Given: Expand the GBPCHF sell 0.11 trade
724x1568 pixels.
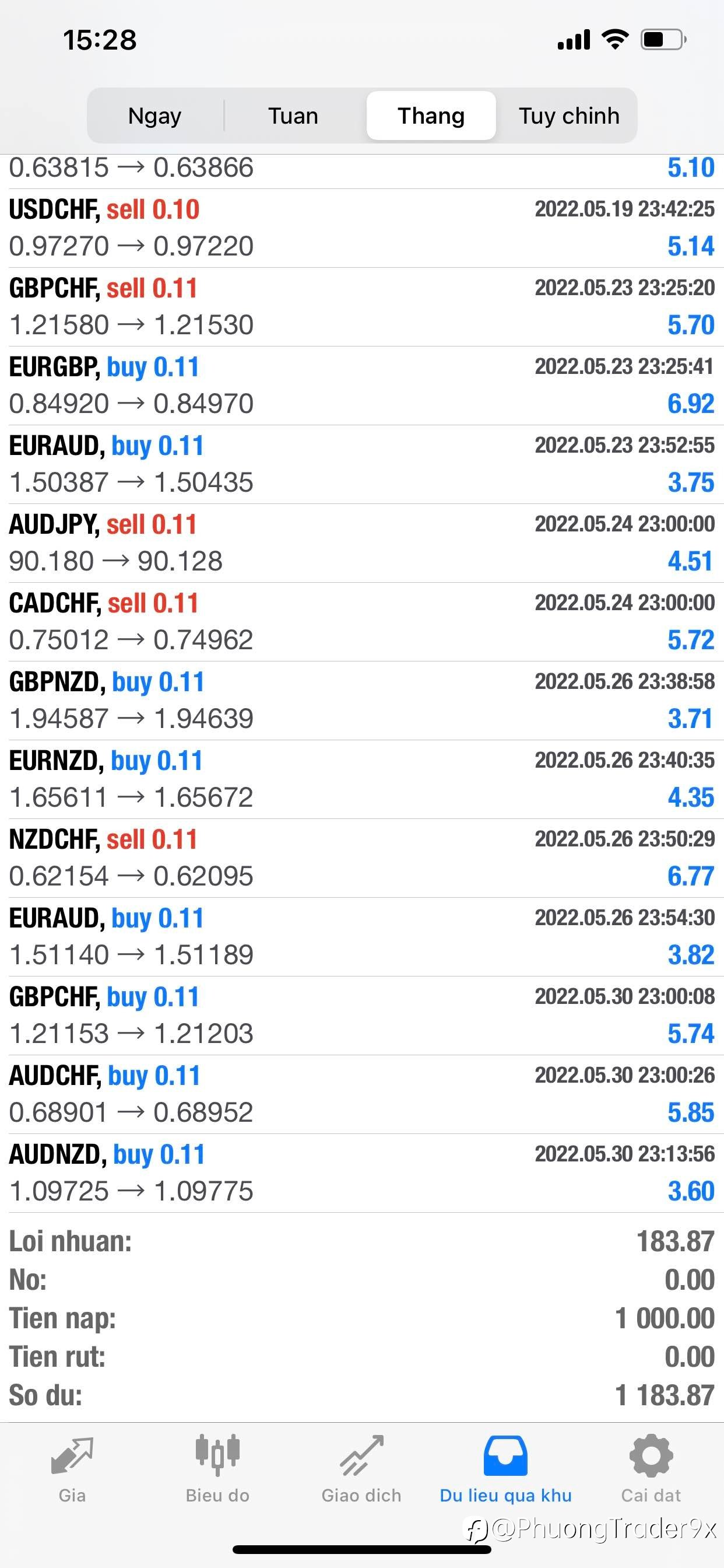Looking at the screenshot, I should pos(362,307).
